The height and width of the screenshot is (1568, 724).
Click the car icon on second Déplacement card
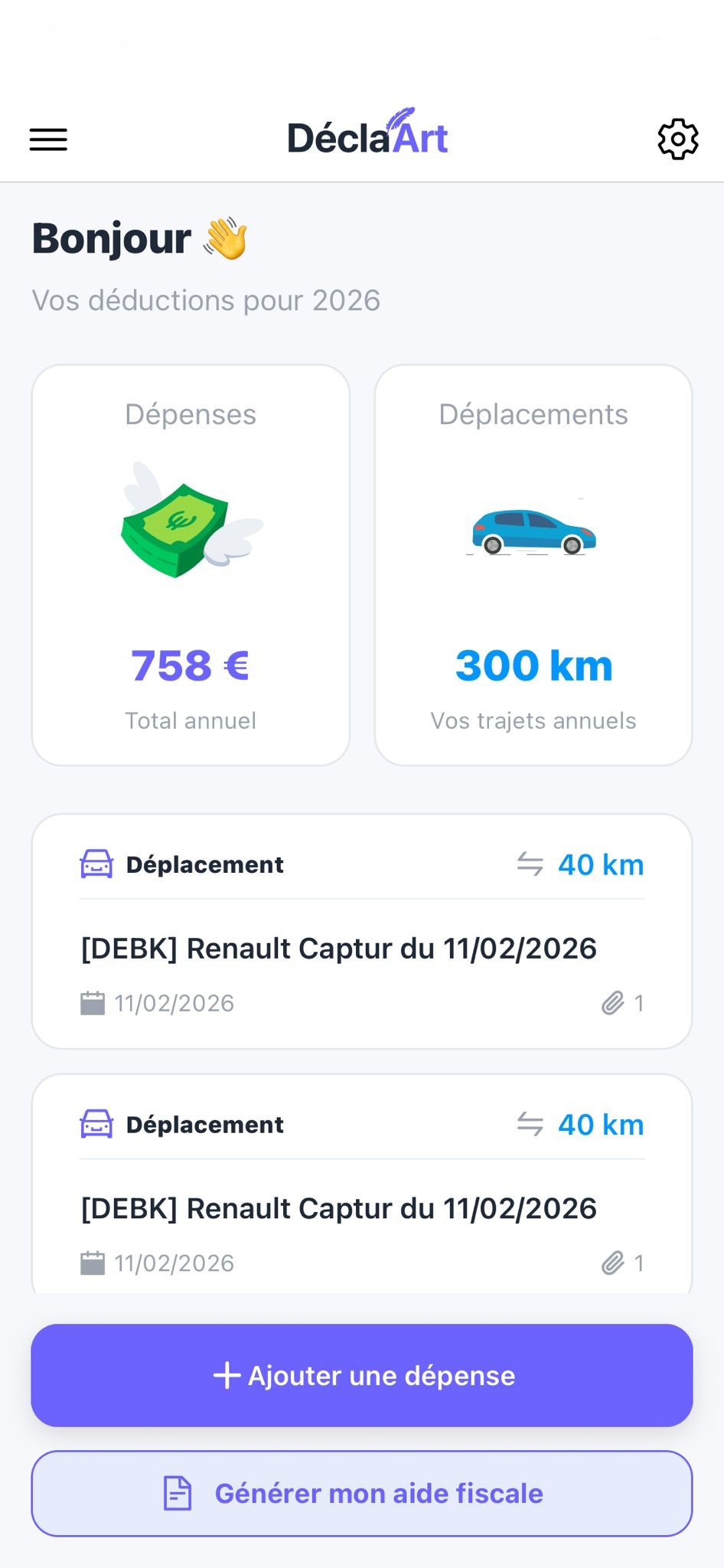click(x=96, y=1124)
